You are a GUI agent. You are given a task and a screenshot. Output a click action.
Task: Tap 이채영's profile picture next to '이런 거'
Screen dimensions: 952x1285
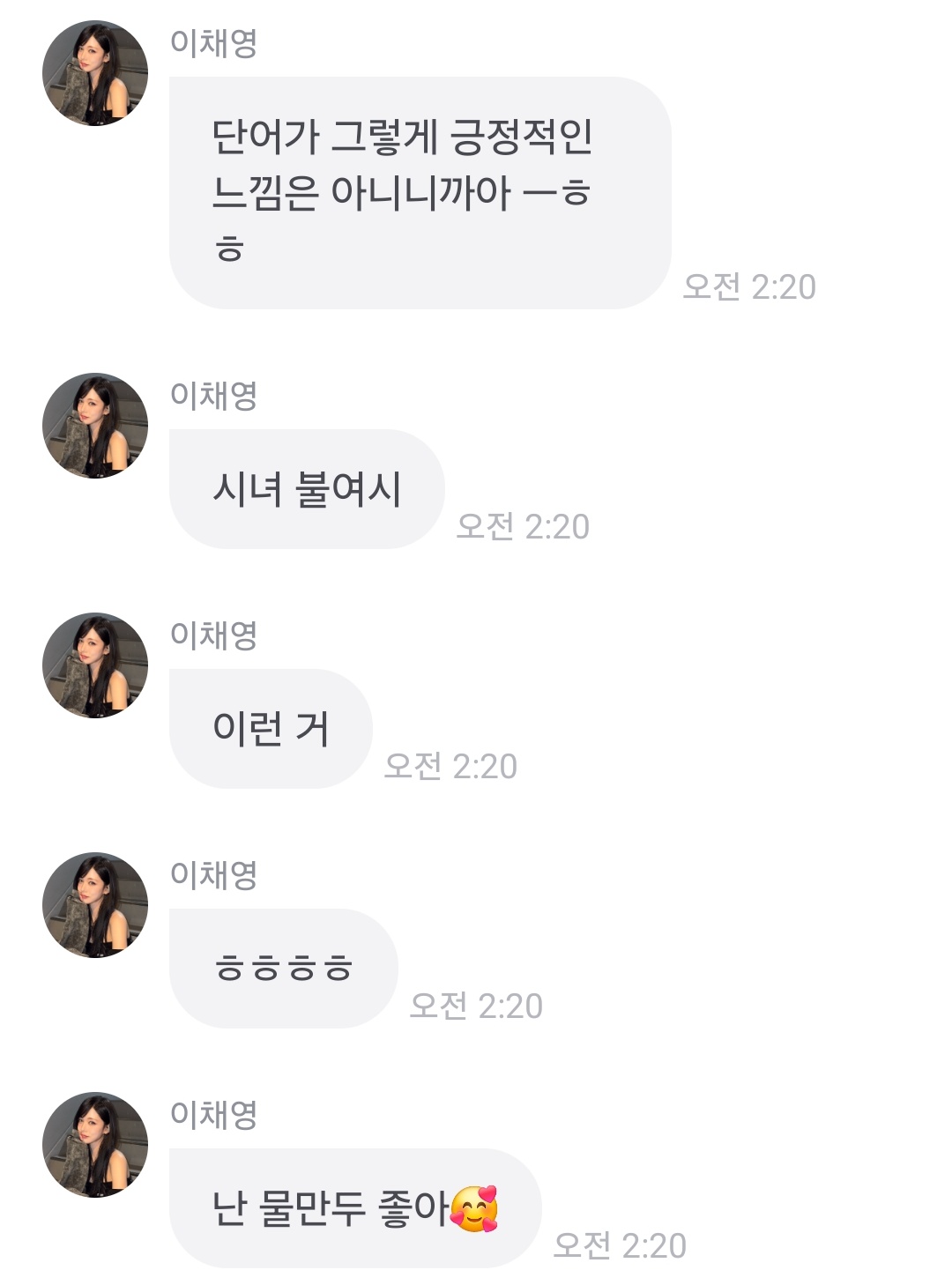pos(95,665)
